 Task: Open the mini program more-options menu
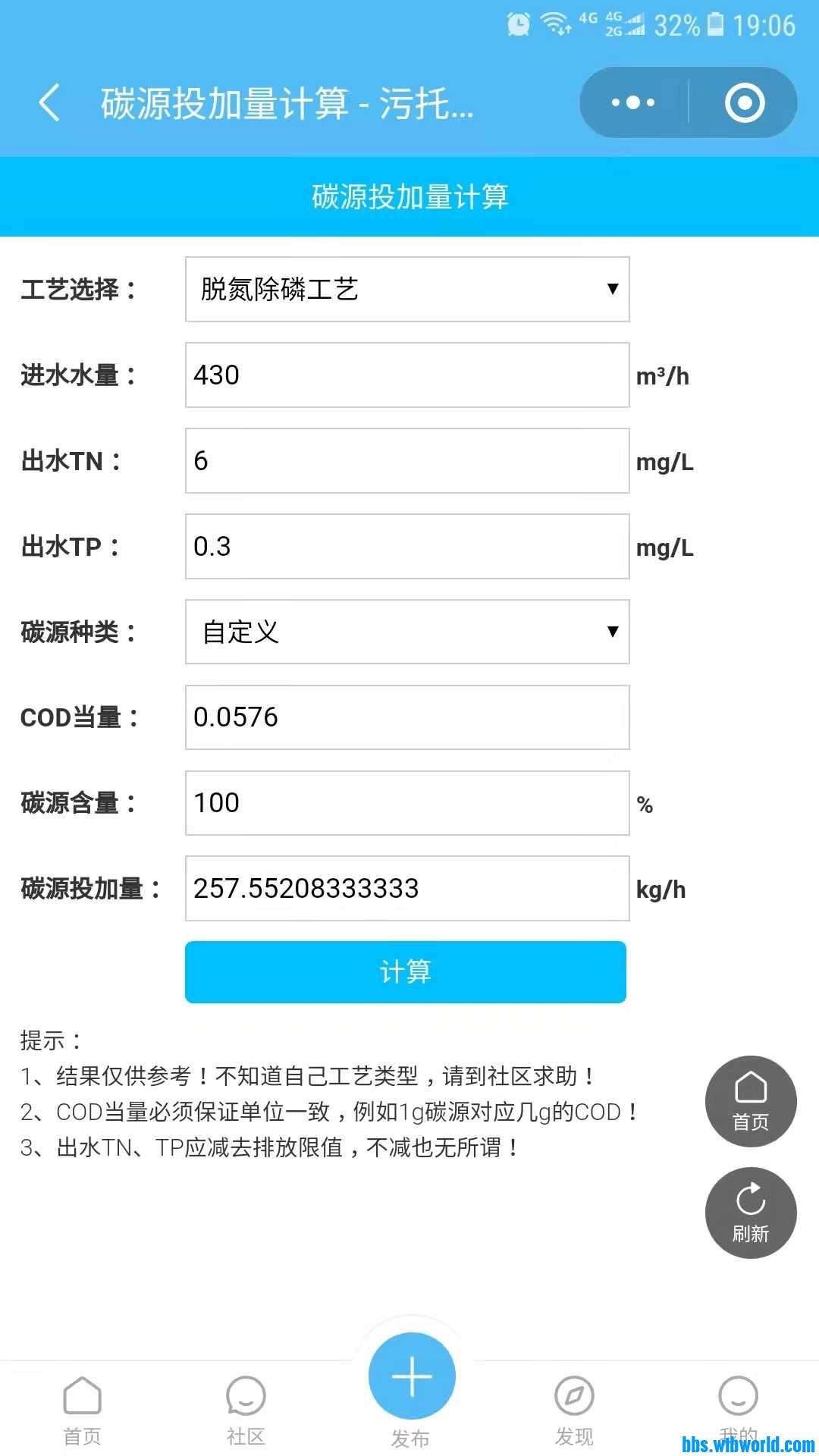click(x=633, y=103)
